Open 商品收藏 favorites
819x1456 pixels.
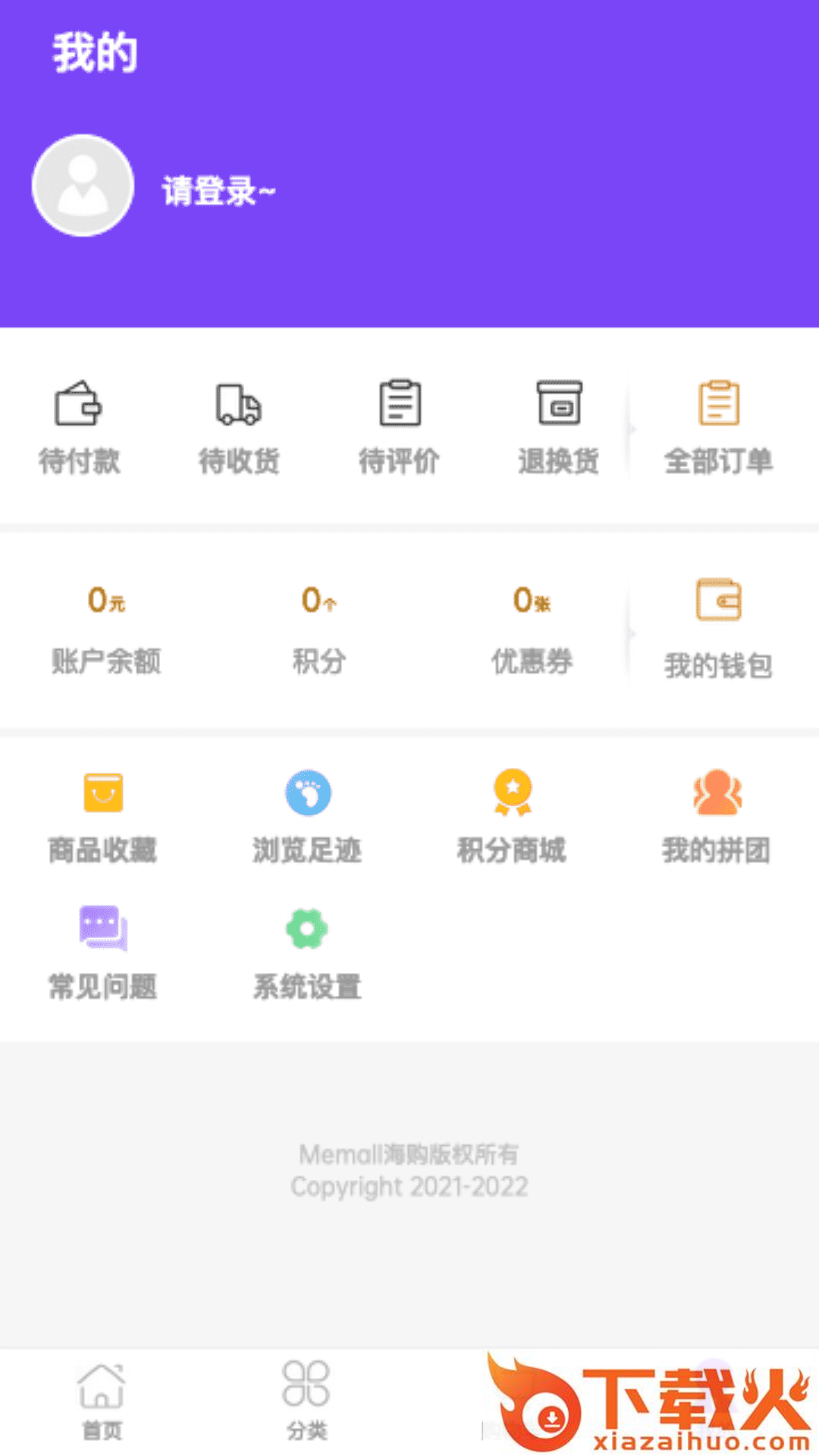(102, 817)
